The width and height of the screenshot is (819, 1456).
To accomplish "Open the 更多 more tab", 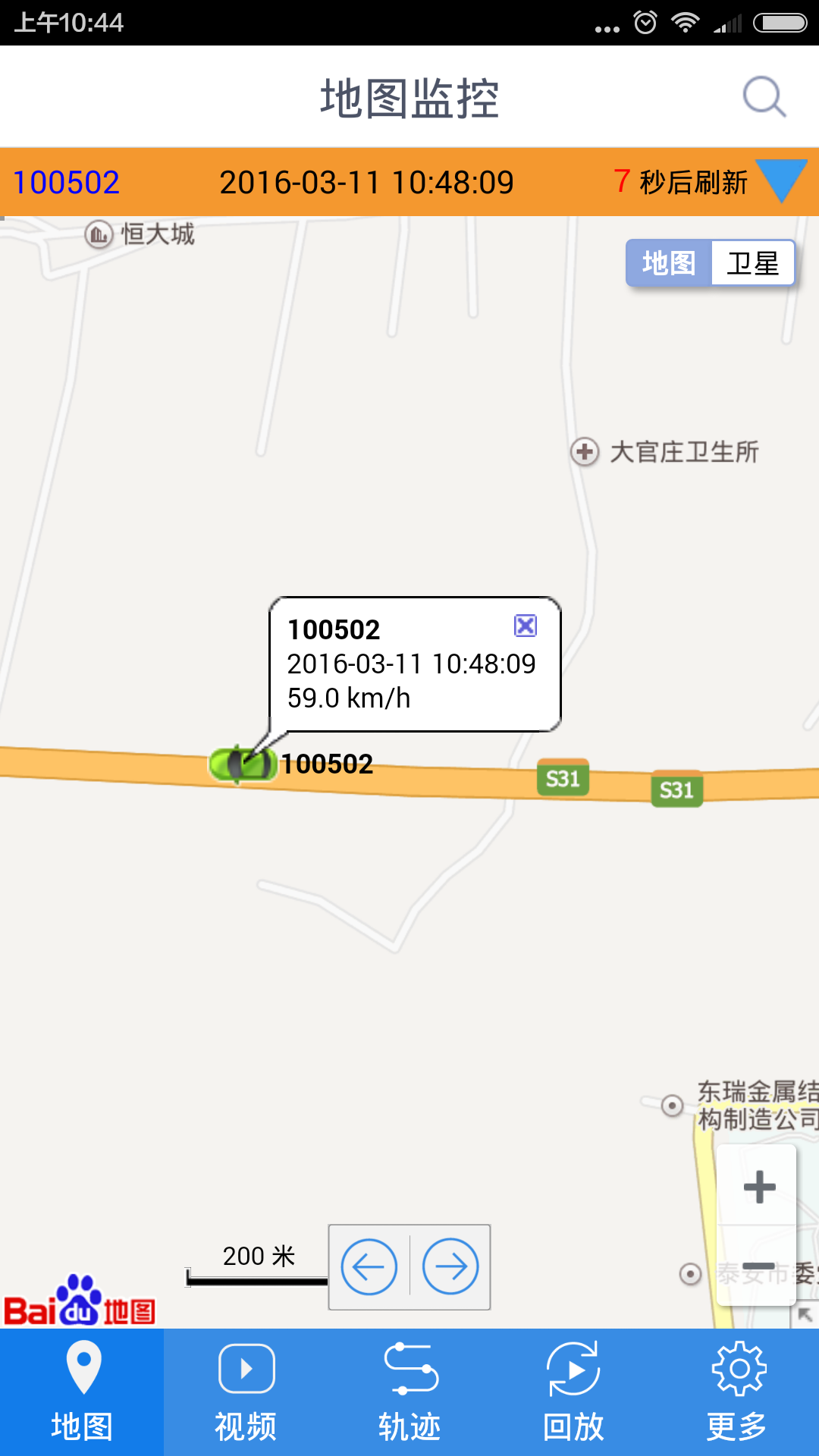I will [737, 1392].
